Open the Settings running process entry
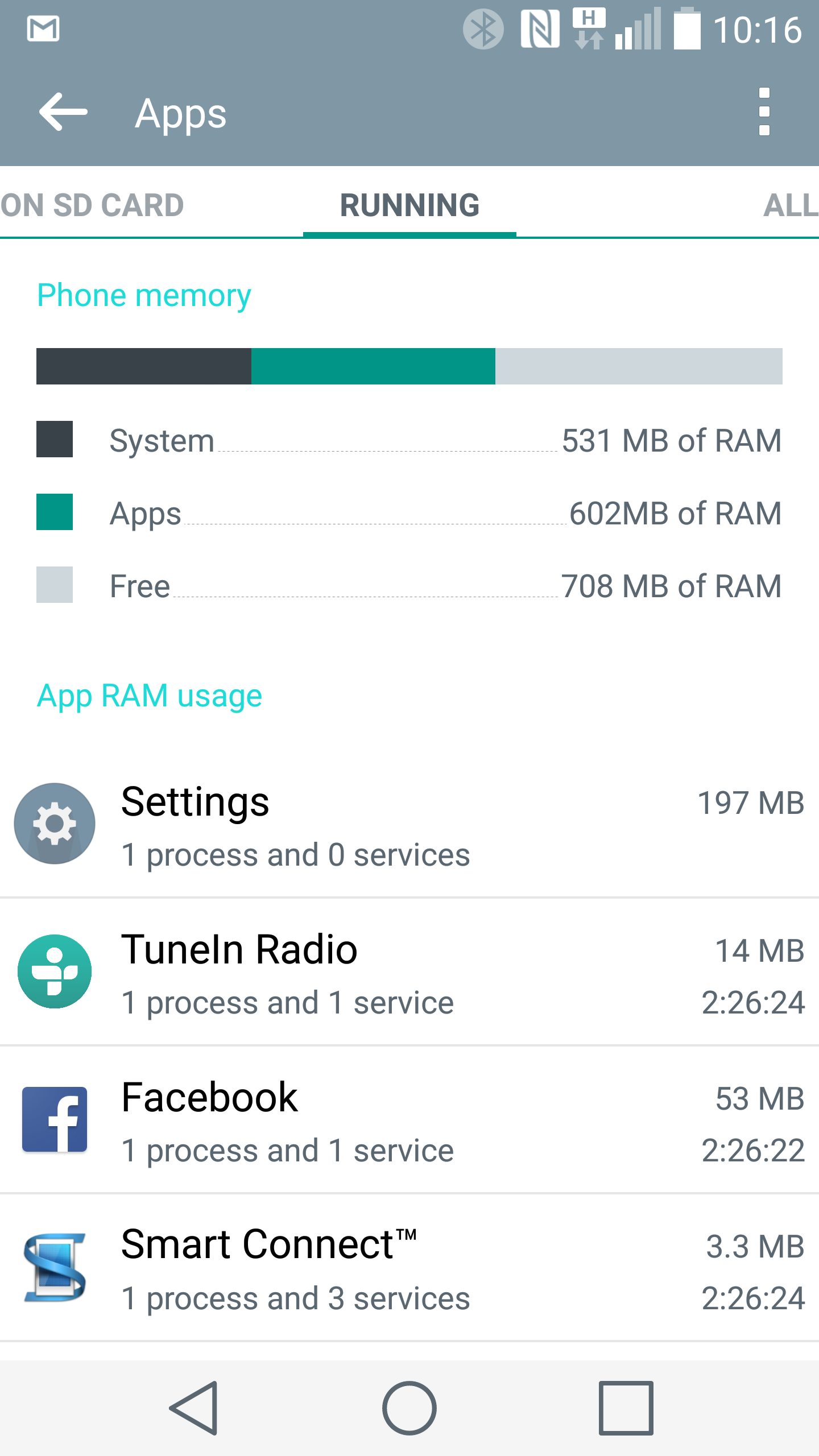Viewport: 819px width, 1456px height. (409, 825)
